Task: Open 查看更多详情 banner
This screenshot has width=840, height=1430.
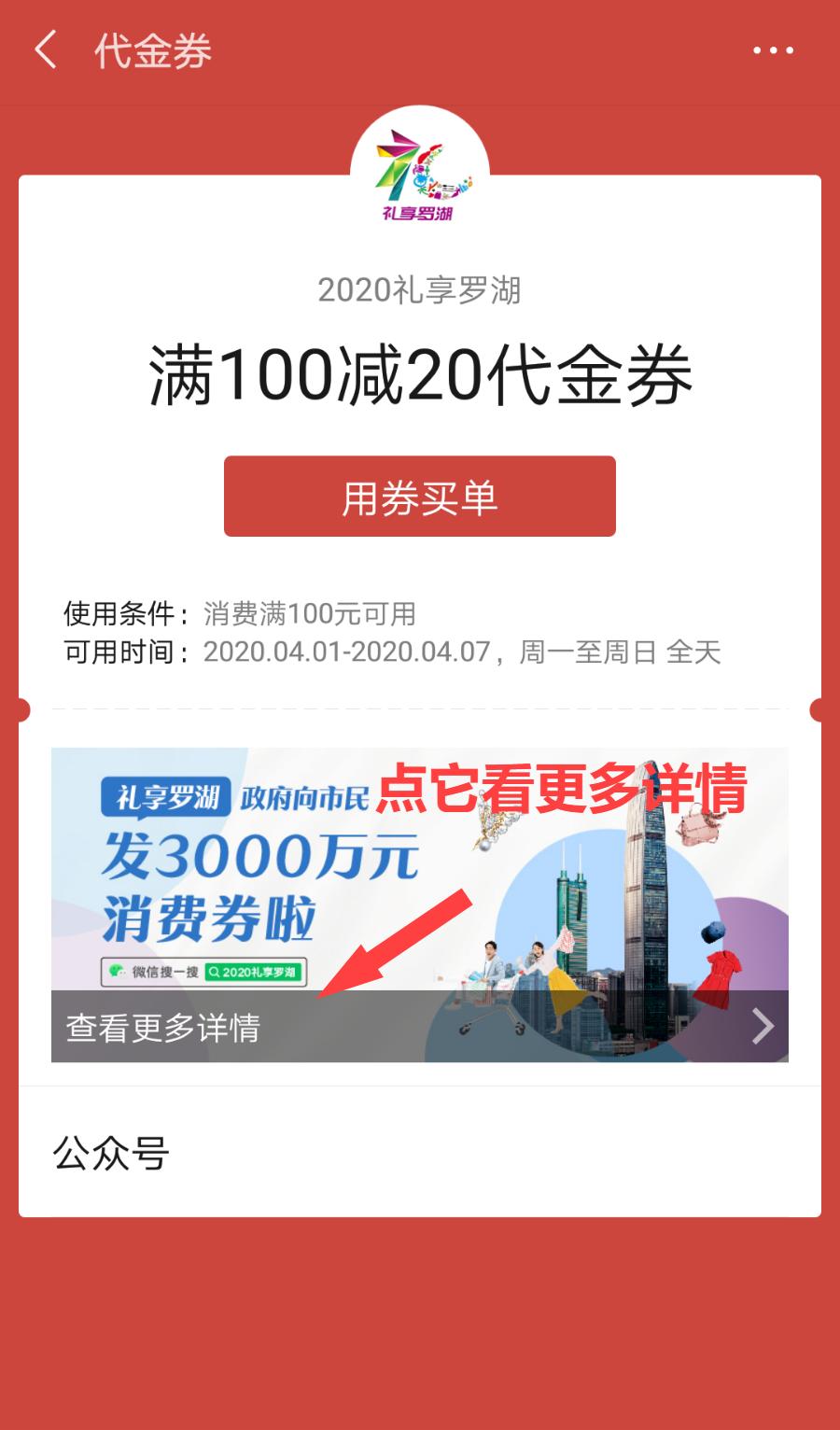Action: pyautogui.click(x=419, y=1027)
